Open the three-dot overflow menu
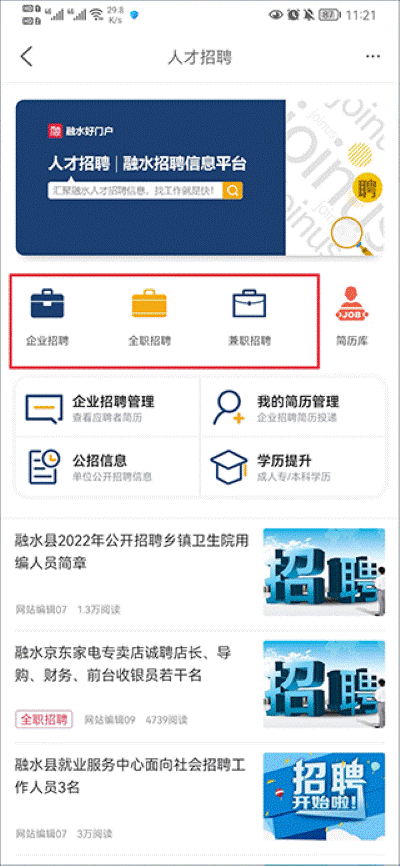 pos(373,57)
